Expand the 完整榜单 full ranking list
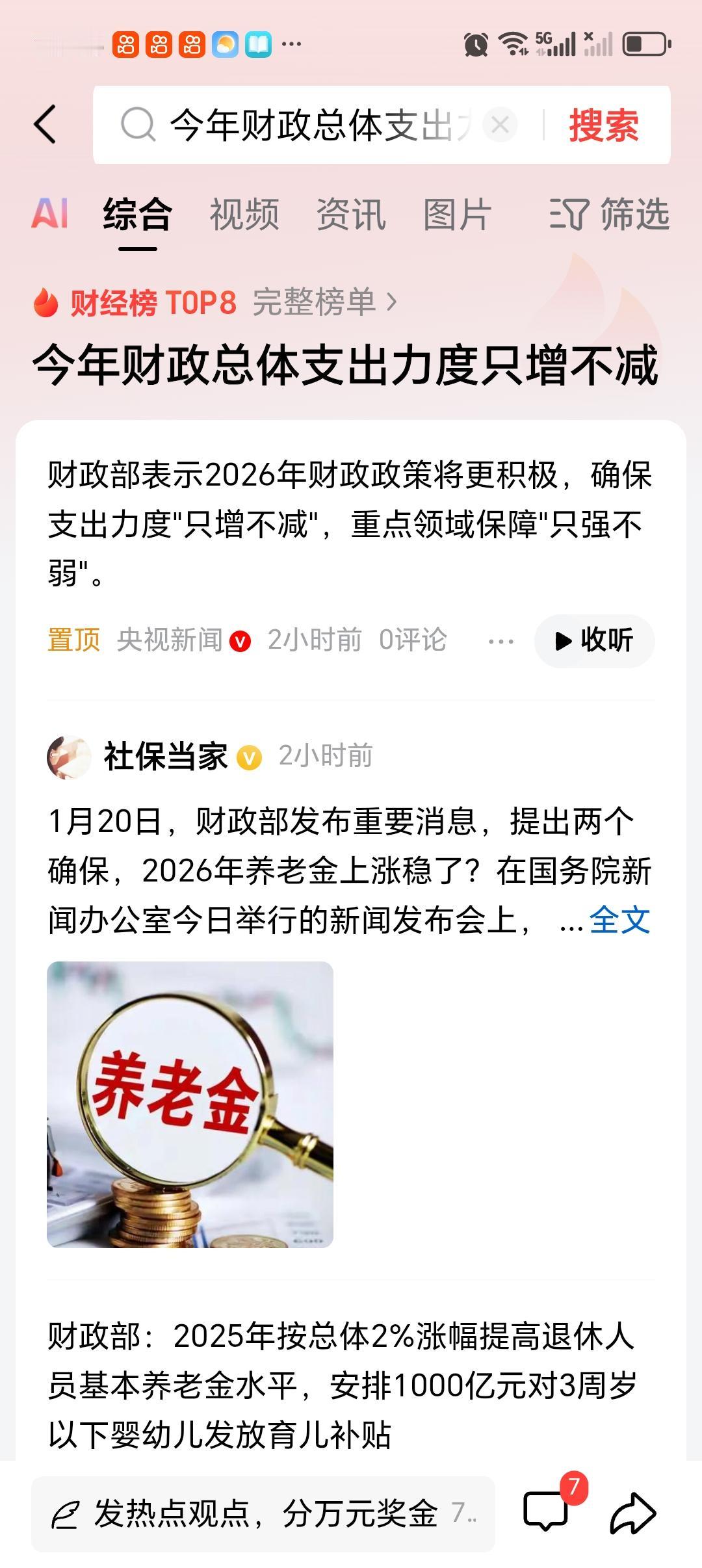Image resolution: width=702 pixels, height=1568 pixels. coord(321,303)
